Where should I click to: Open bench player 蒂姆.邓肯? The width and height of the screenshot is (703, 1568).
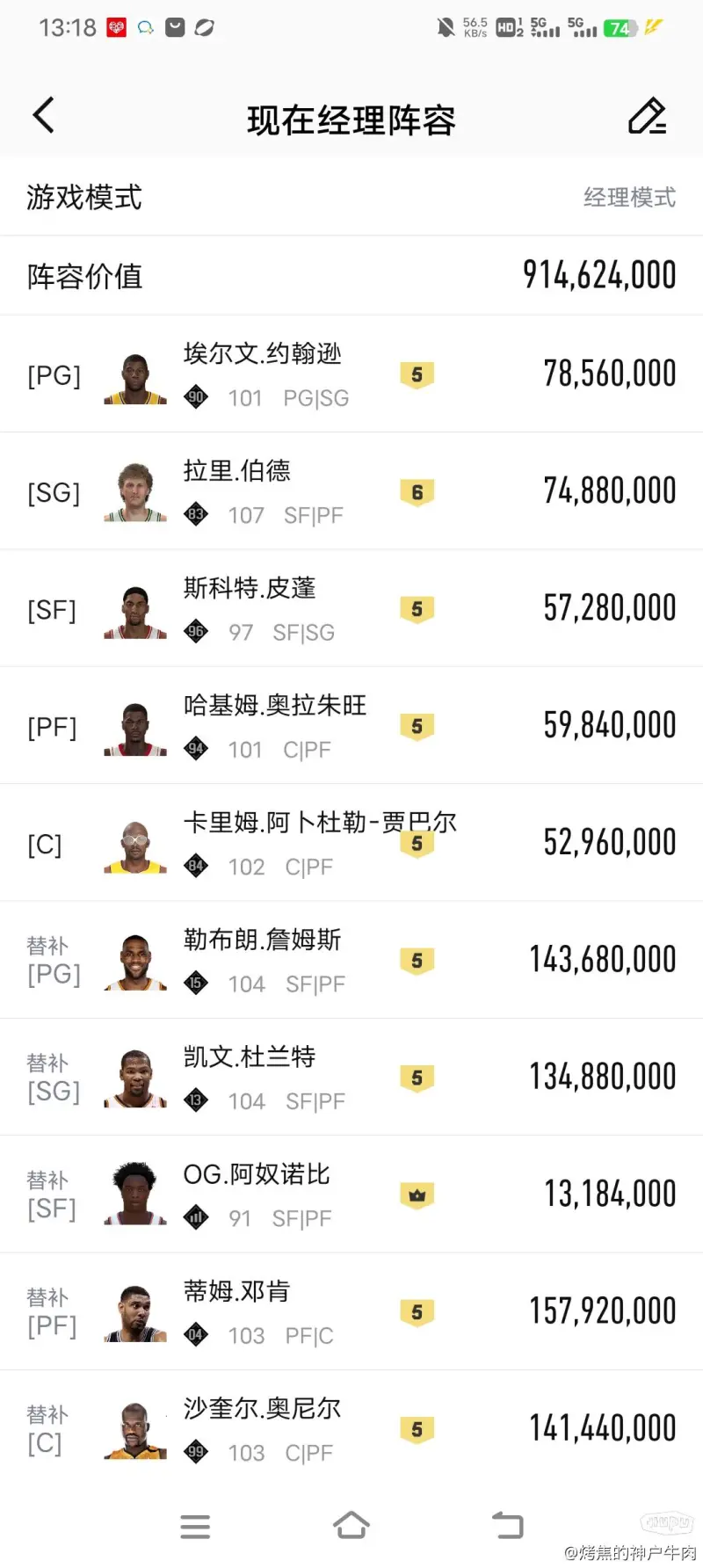351,1311
